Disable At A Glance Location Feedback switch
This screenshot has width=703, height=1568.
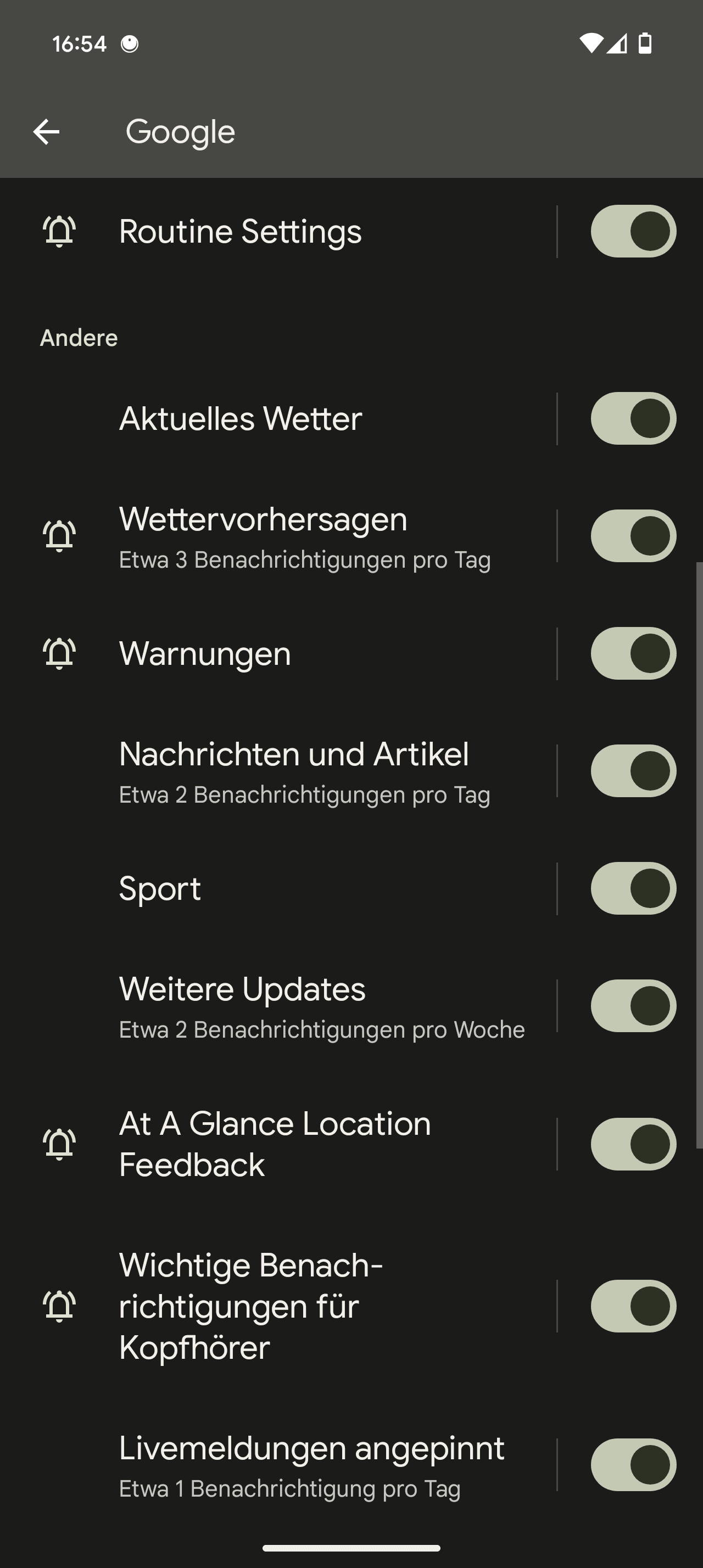pos(633,1144)
